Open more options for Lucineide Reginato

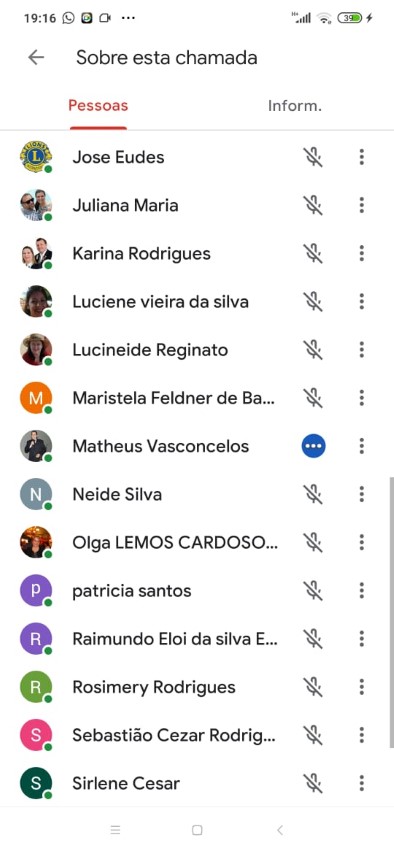(361, 350)
